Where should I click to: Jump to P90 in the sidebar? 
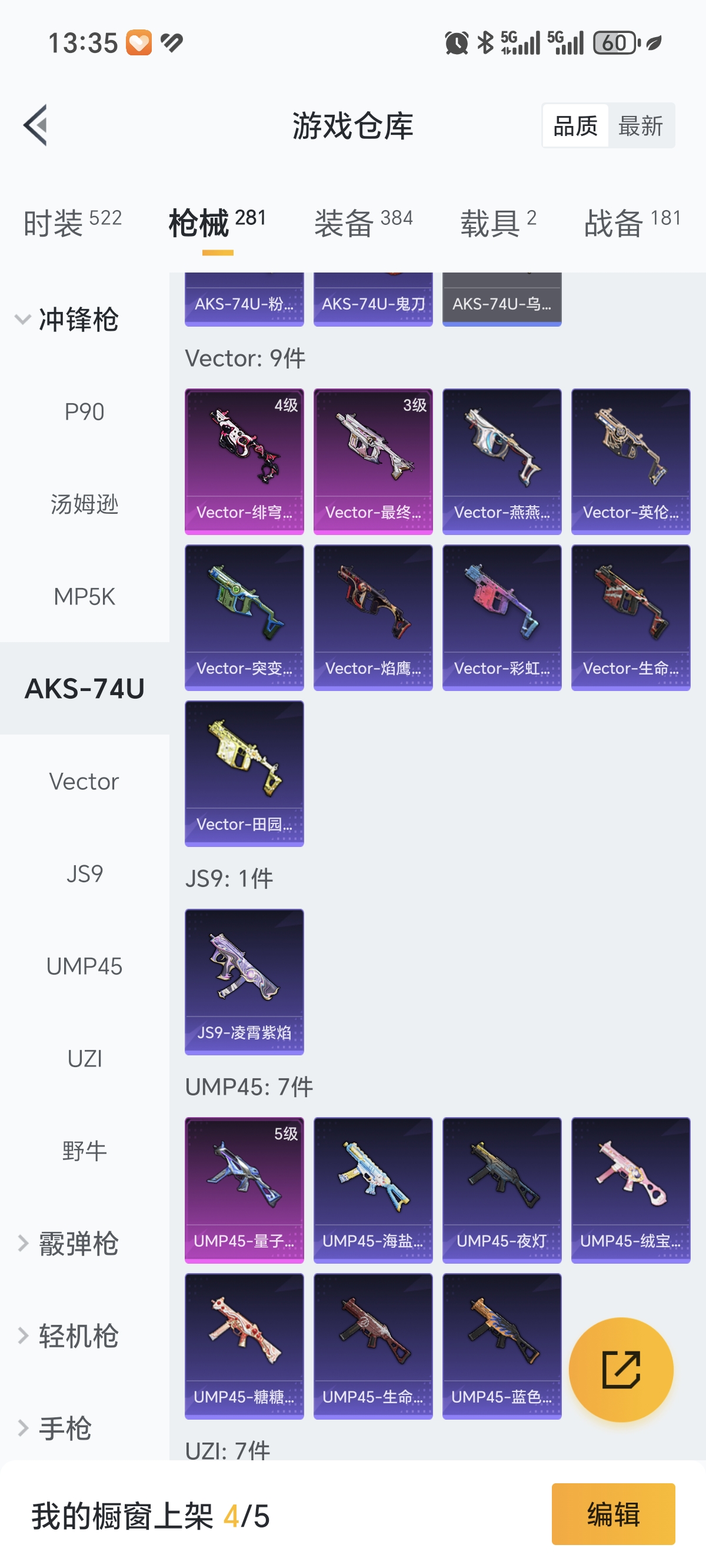click(x=85, y=412)
